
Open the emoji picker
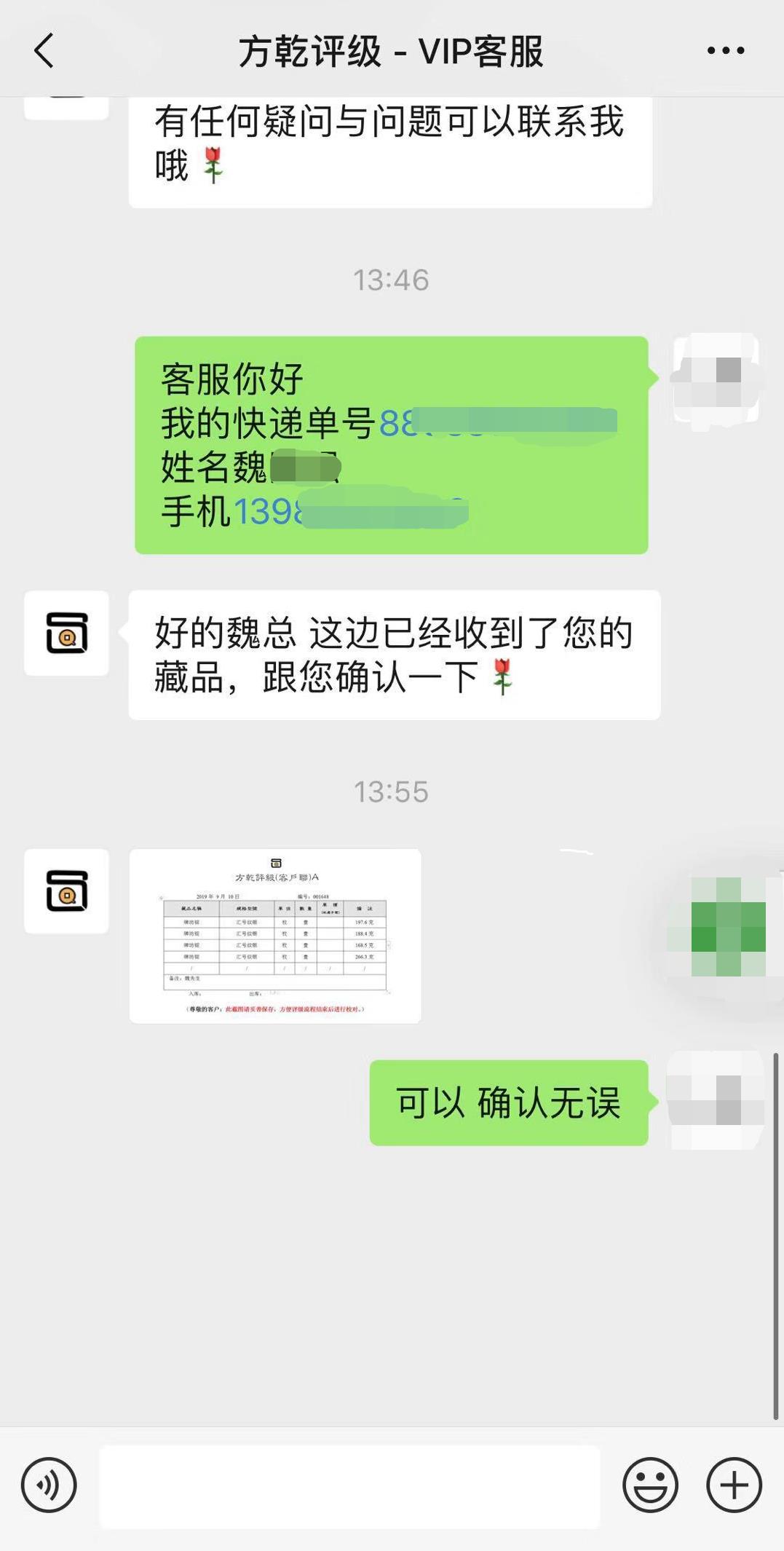(650, 1485)
